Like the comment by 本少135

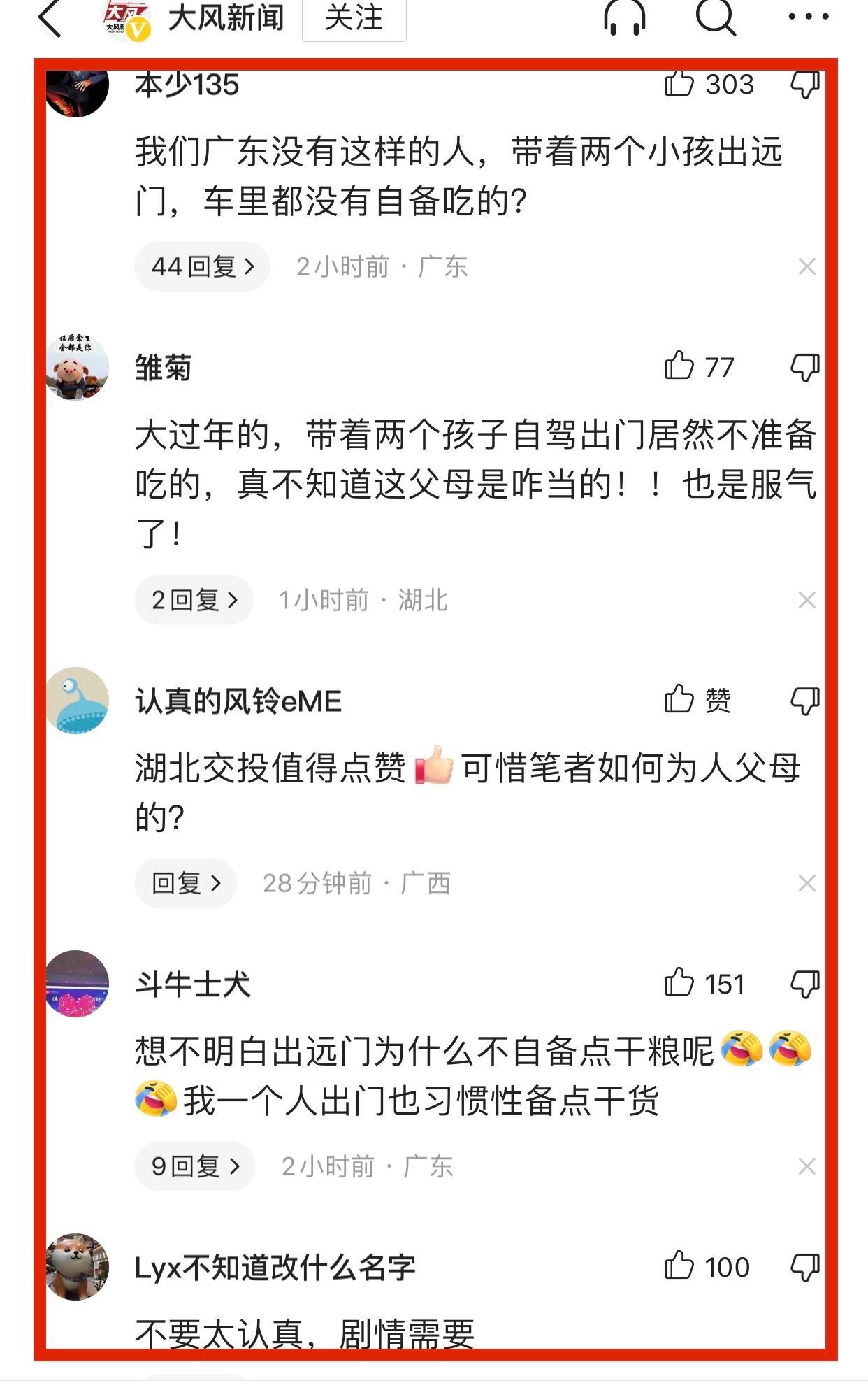click(x=679, y=85)
